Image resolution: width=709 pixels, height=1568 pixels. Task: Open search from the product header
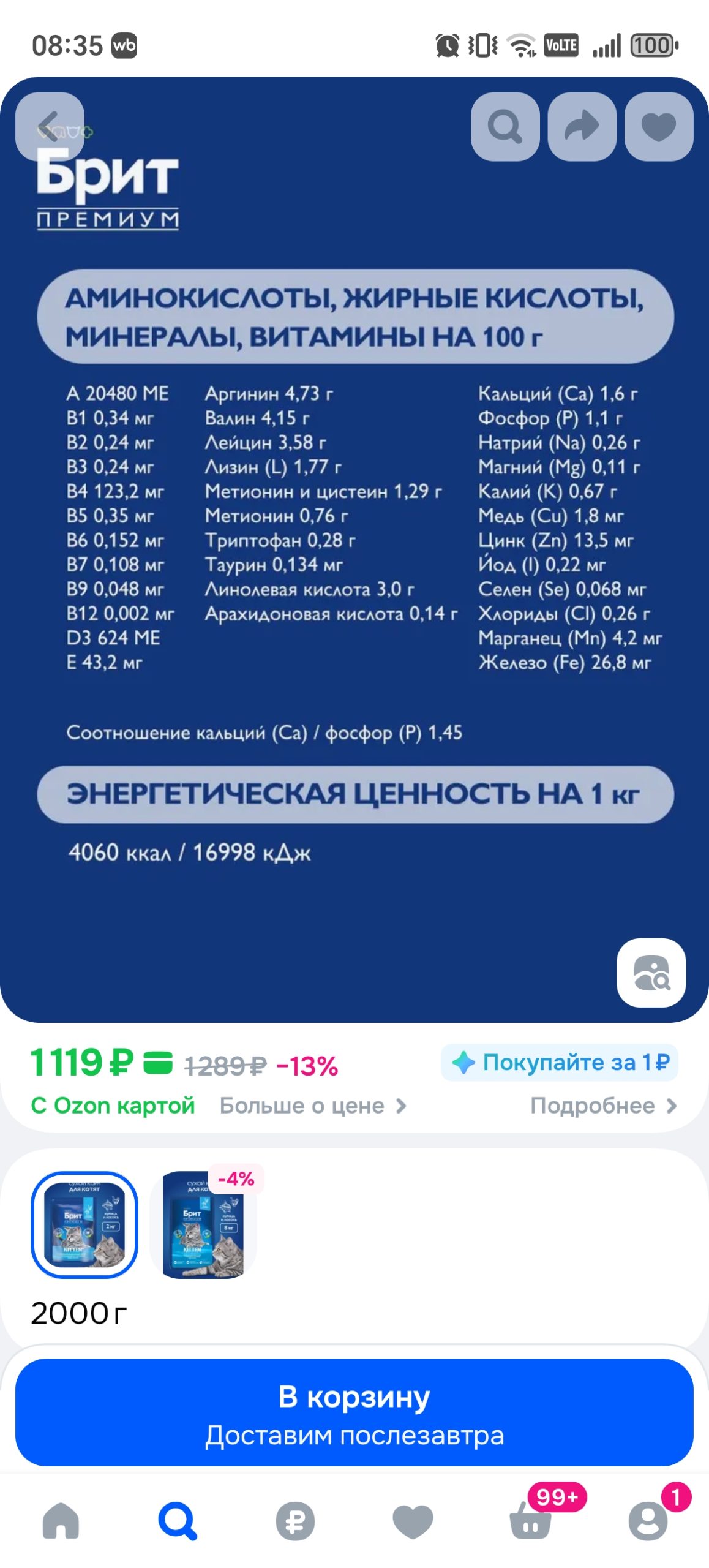tap(505, 127)
